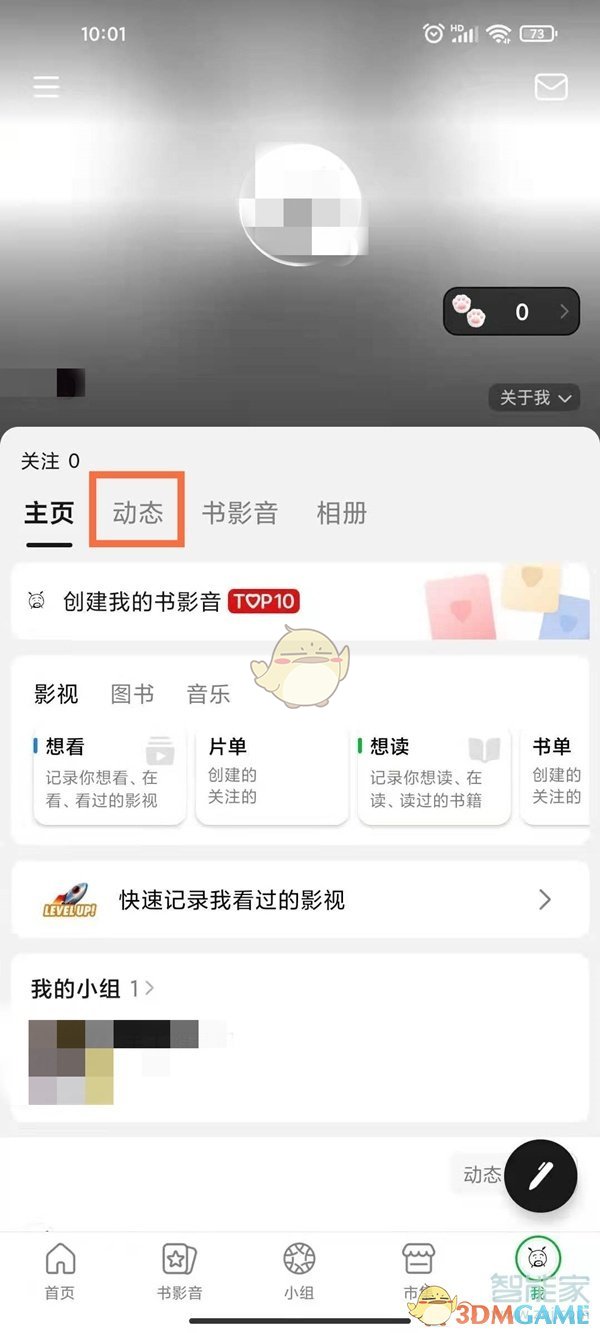Open the 想读 card
The width and height of the screenshot is (600, 1333).
[x=433, y=774]
